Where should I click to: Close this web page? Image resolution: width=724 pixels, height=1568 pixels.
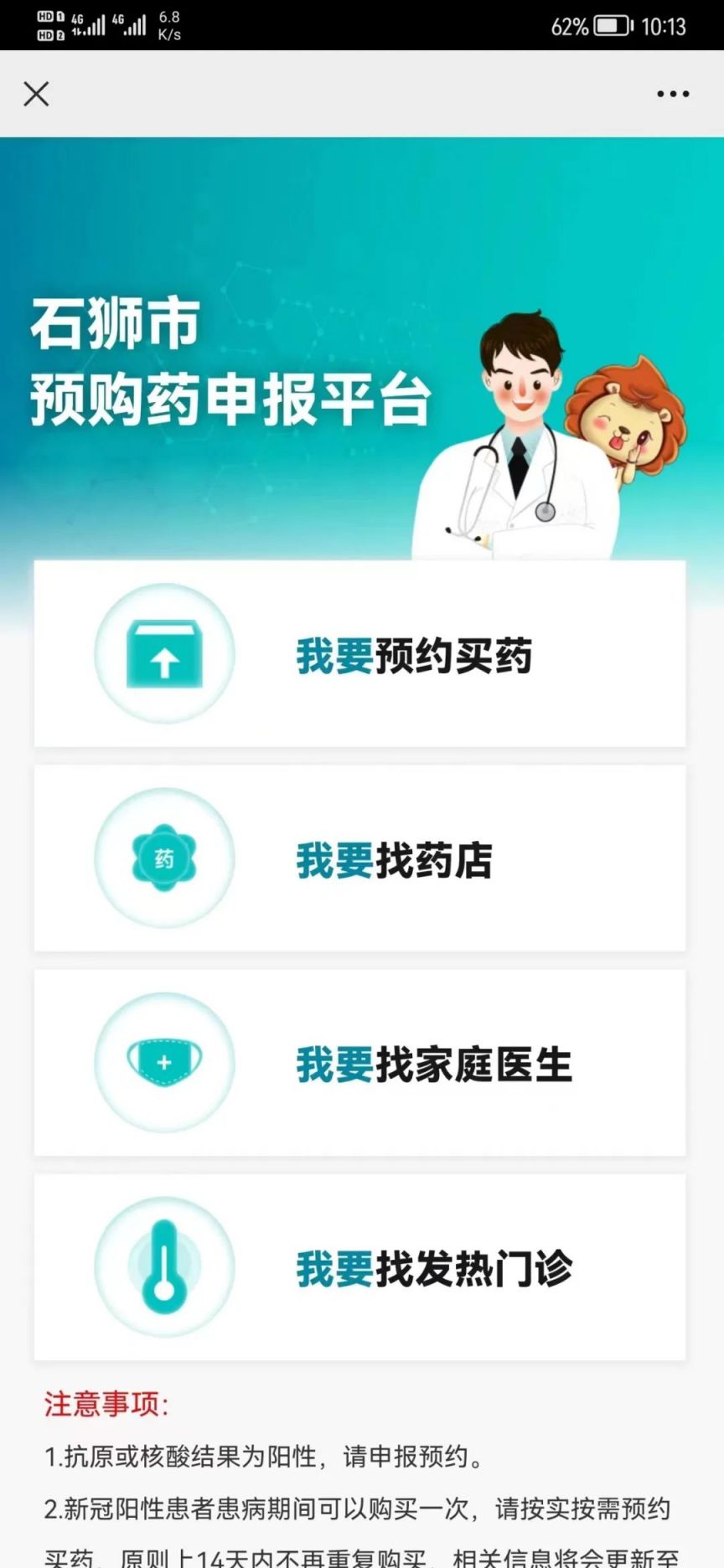36,94
